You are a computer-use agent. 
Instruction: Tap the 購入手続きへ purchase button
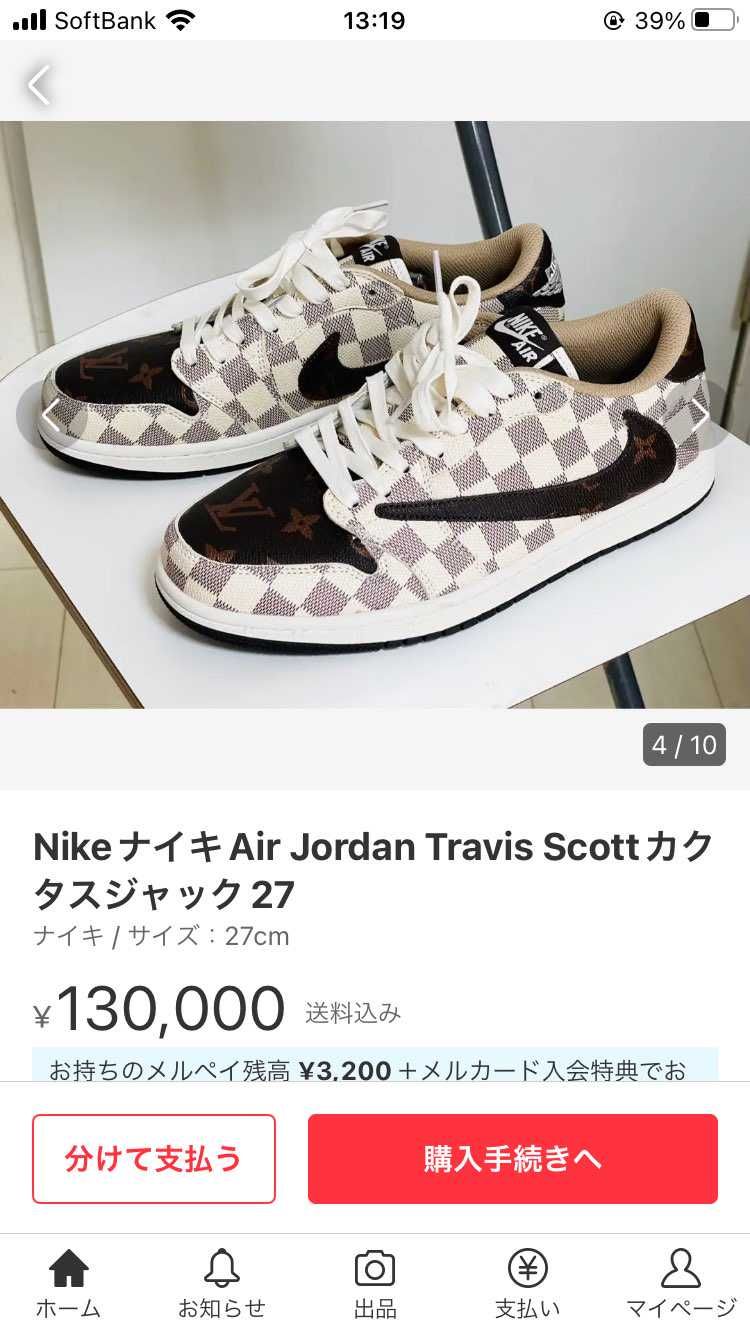[x=513, y=1159]
